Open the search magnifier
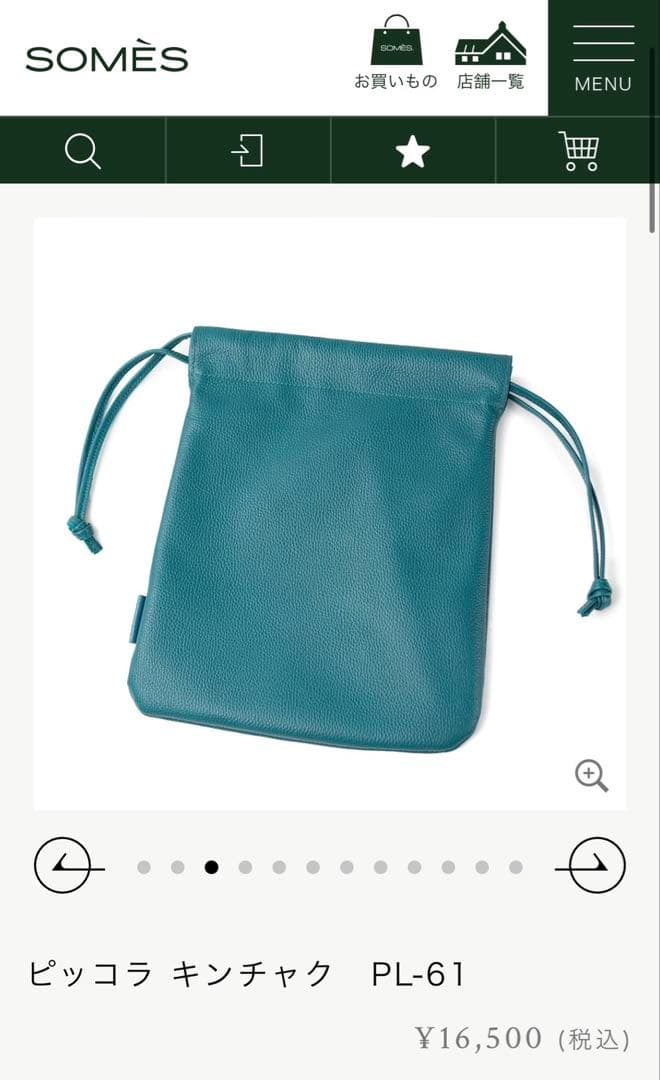Viewport: 660px width, 1080px height. tap(83, 151)
